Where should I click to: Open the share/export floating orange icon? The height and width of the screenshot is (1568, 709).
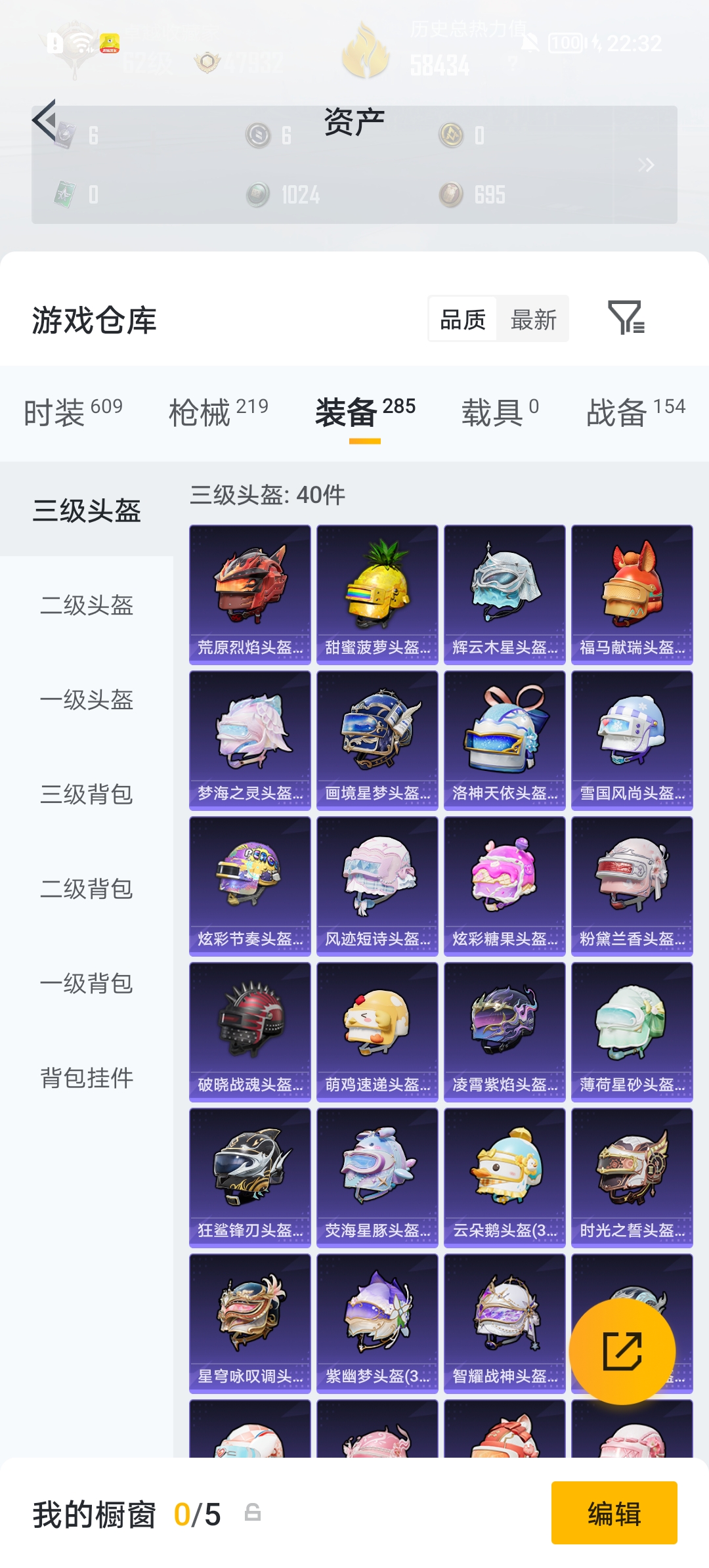point(622,1352)
